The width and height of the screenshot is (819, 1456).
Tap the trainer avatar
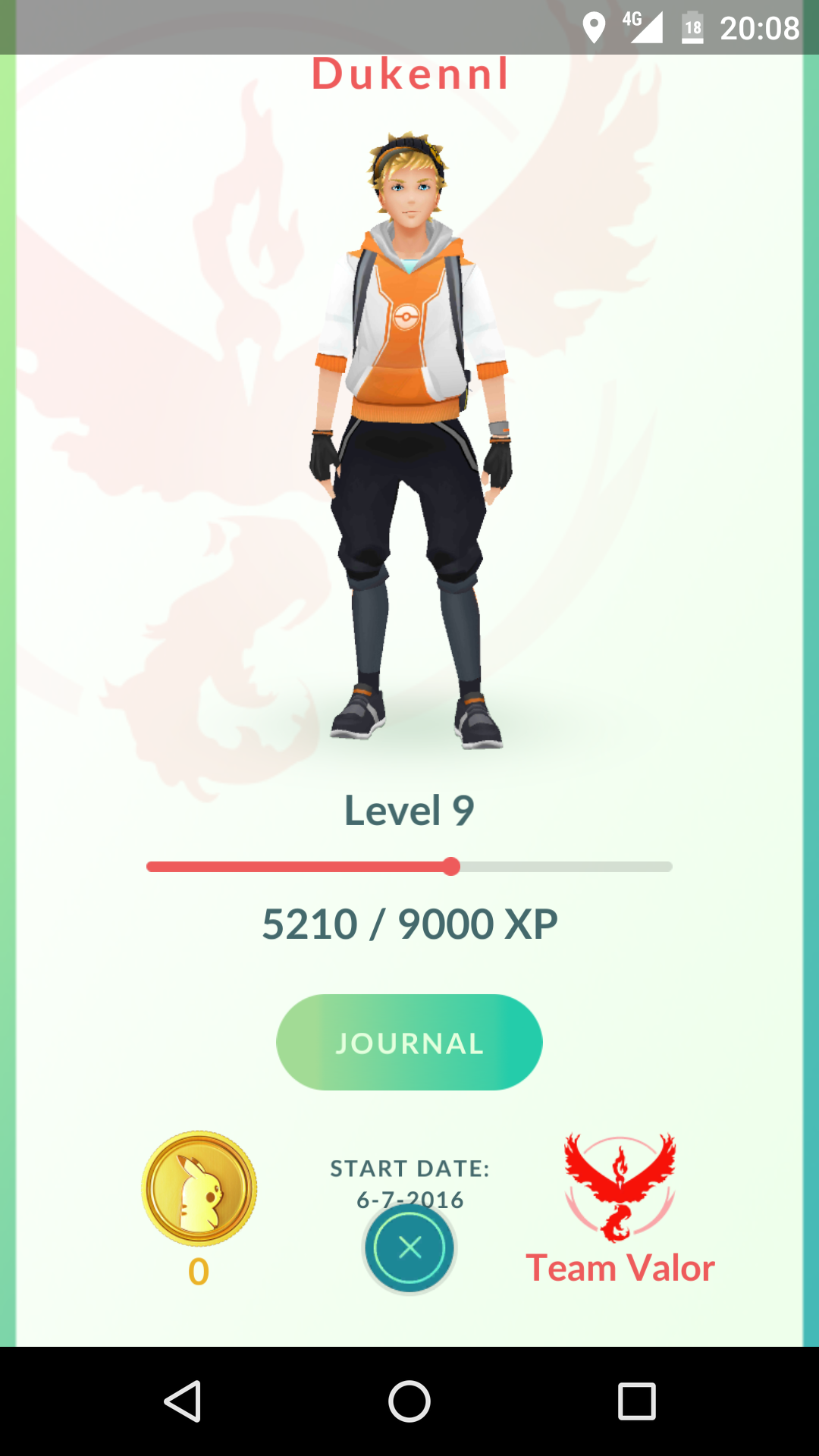click(x=410, y=440)
